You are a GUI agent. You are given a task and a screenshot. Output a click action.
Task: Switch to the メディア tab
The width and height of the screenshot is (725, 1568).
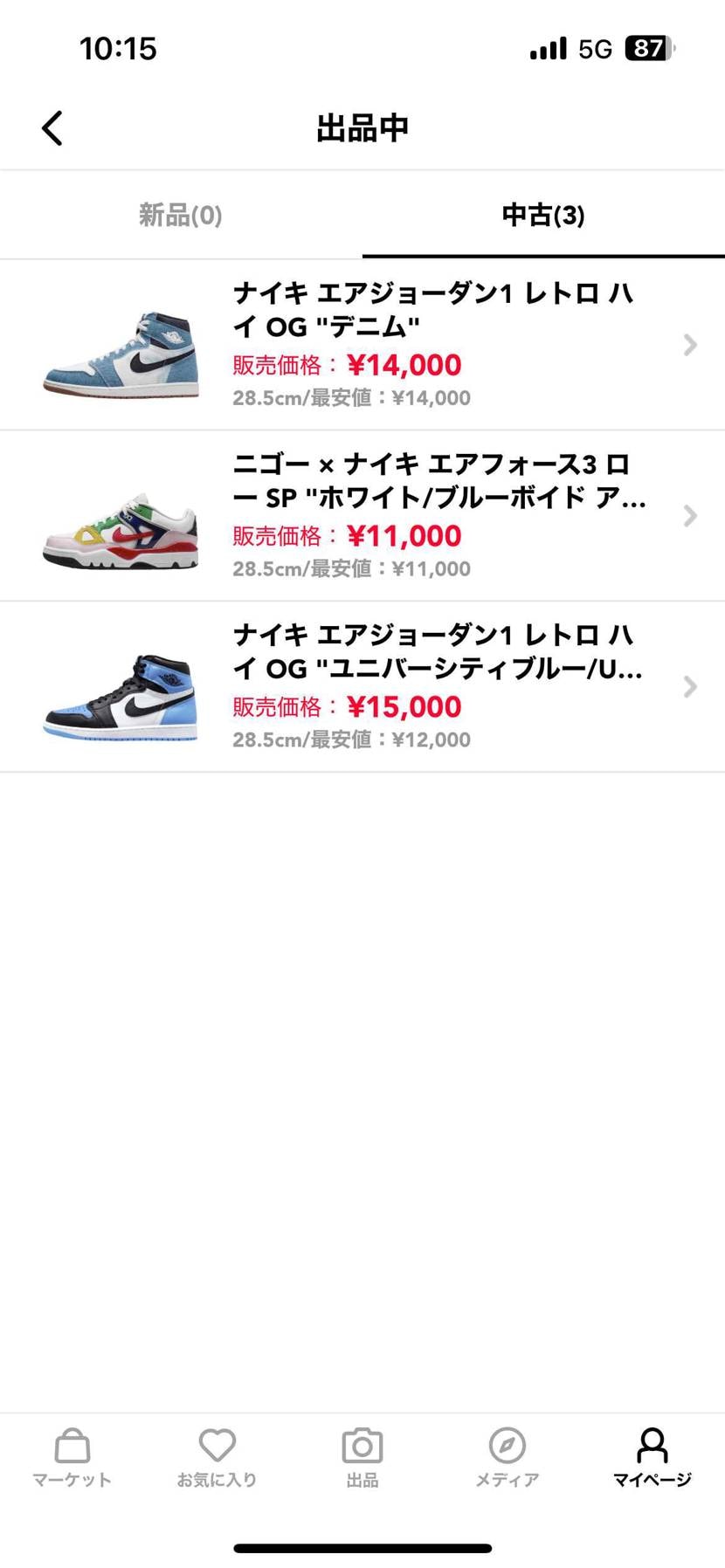(x=507, y=1456)
